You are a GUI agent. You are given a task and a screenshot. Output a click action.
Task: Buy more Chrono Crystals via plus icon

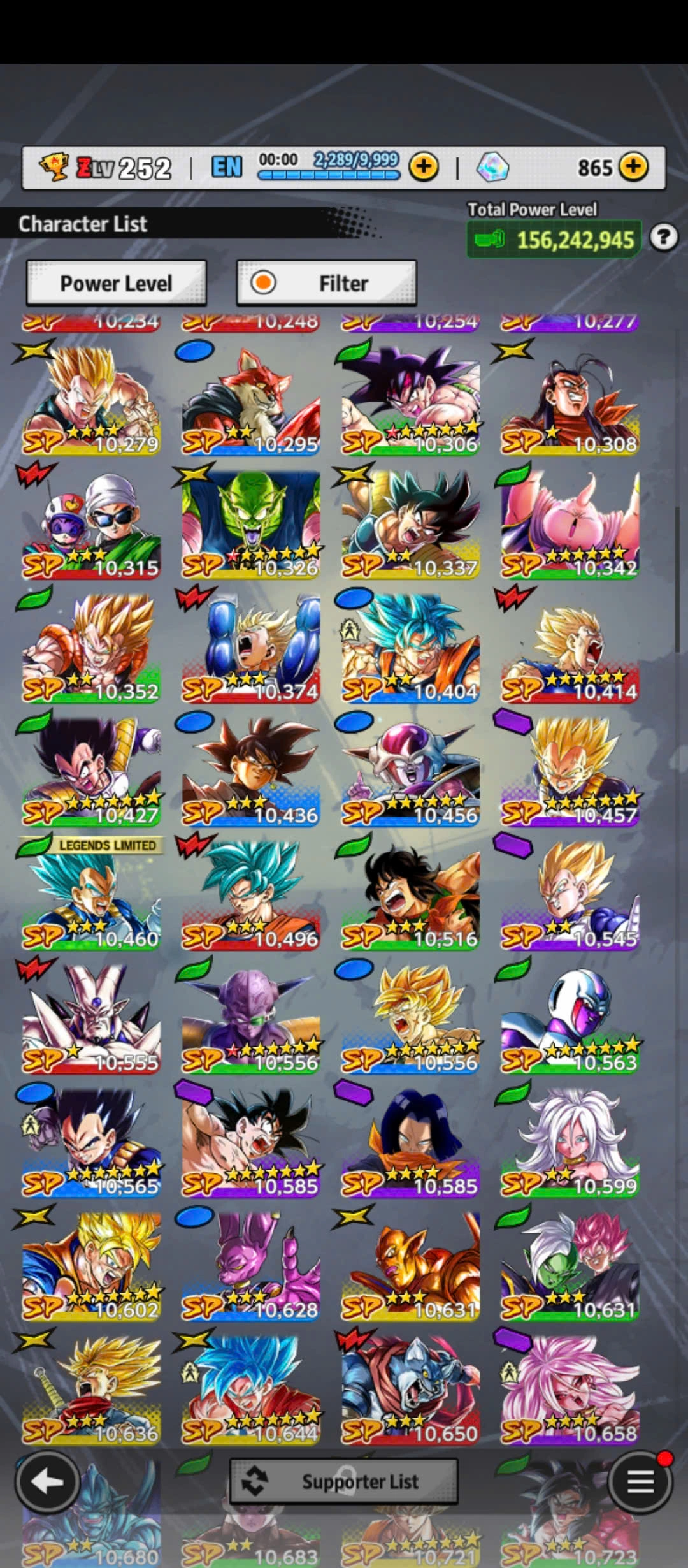pyautogui.click(x=633, y=167)
